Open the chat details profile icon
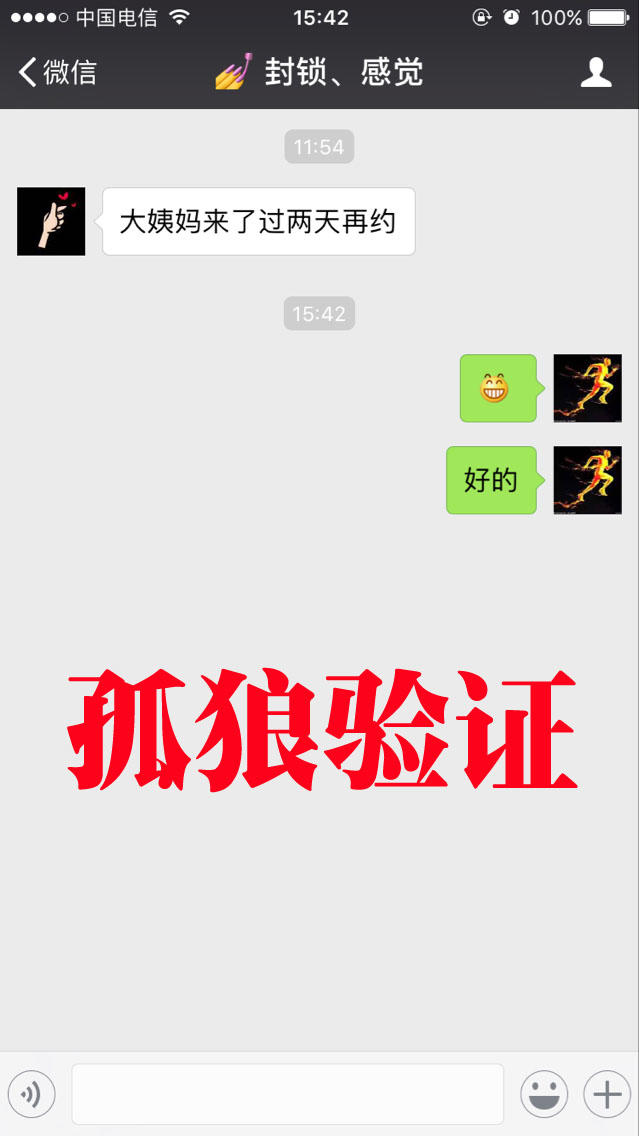639x1136 pixels. point(596,72)
